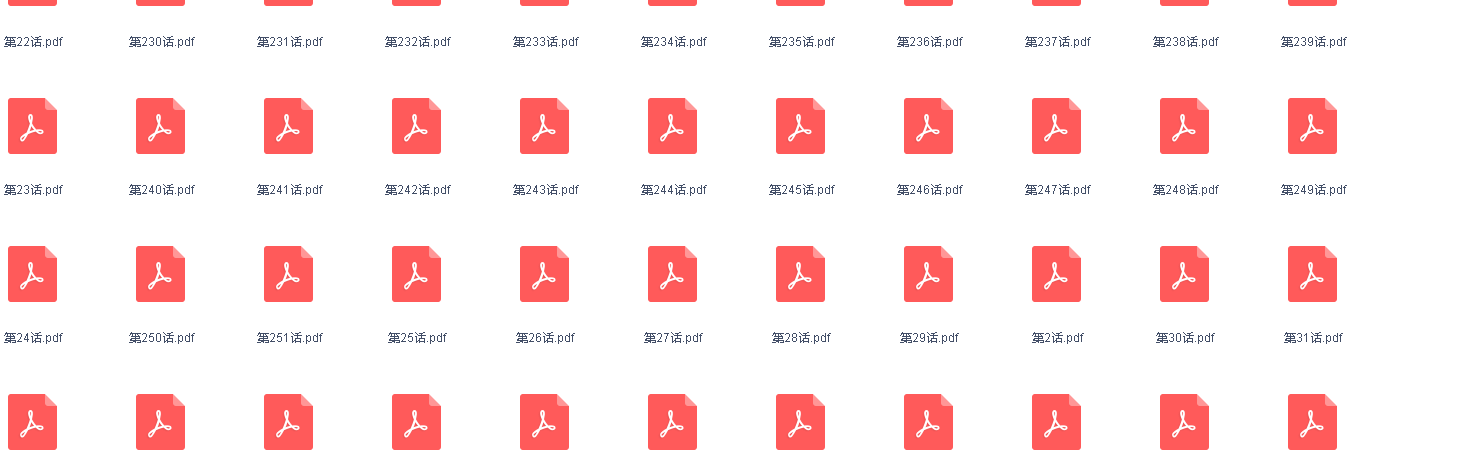Open the file 第27话.pdf
Viewport: 1472px width, 476px height.
[672, 275]
